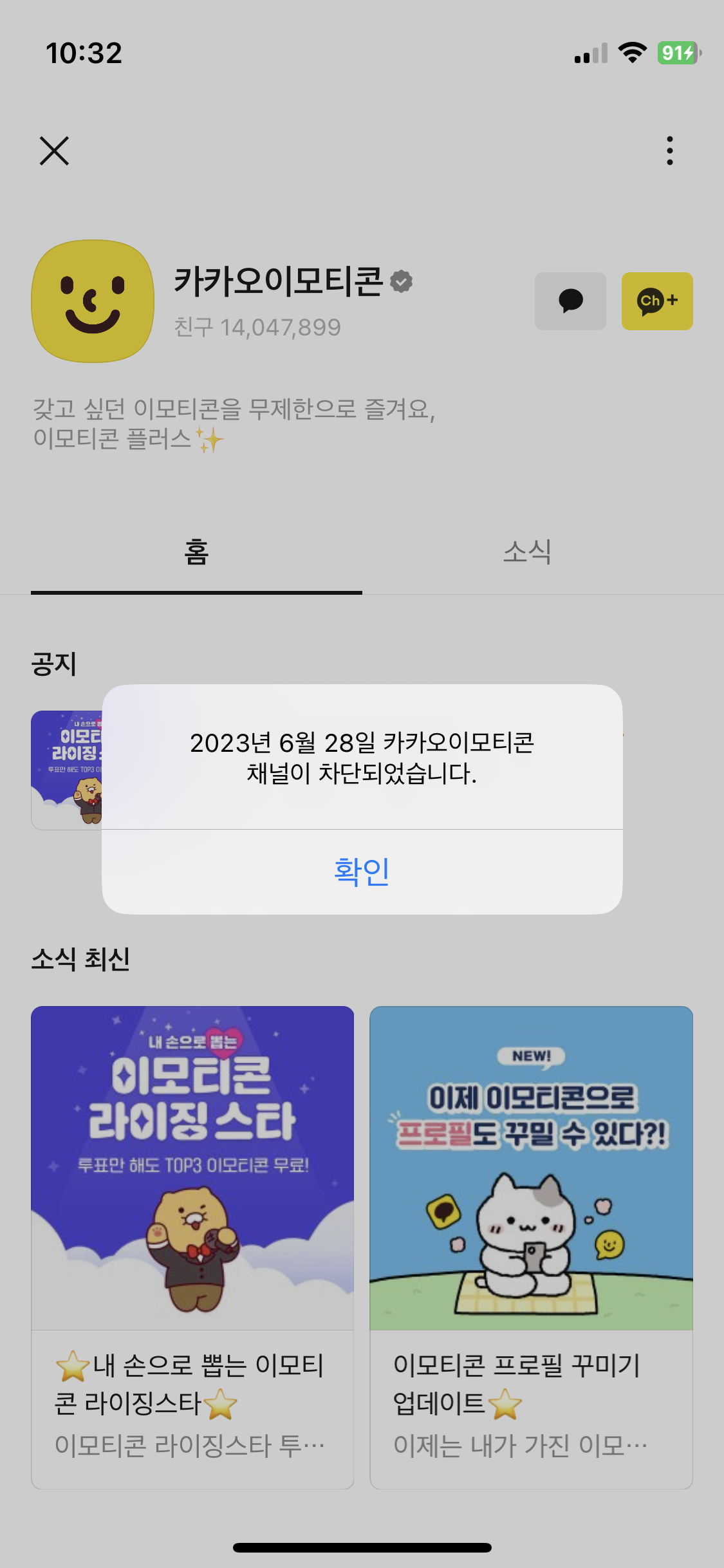Open the 이모티콘 프로필 꾸미기 업데이트 post
724x1568 pixels.
(x=531, y=1171)
